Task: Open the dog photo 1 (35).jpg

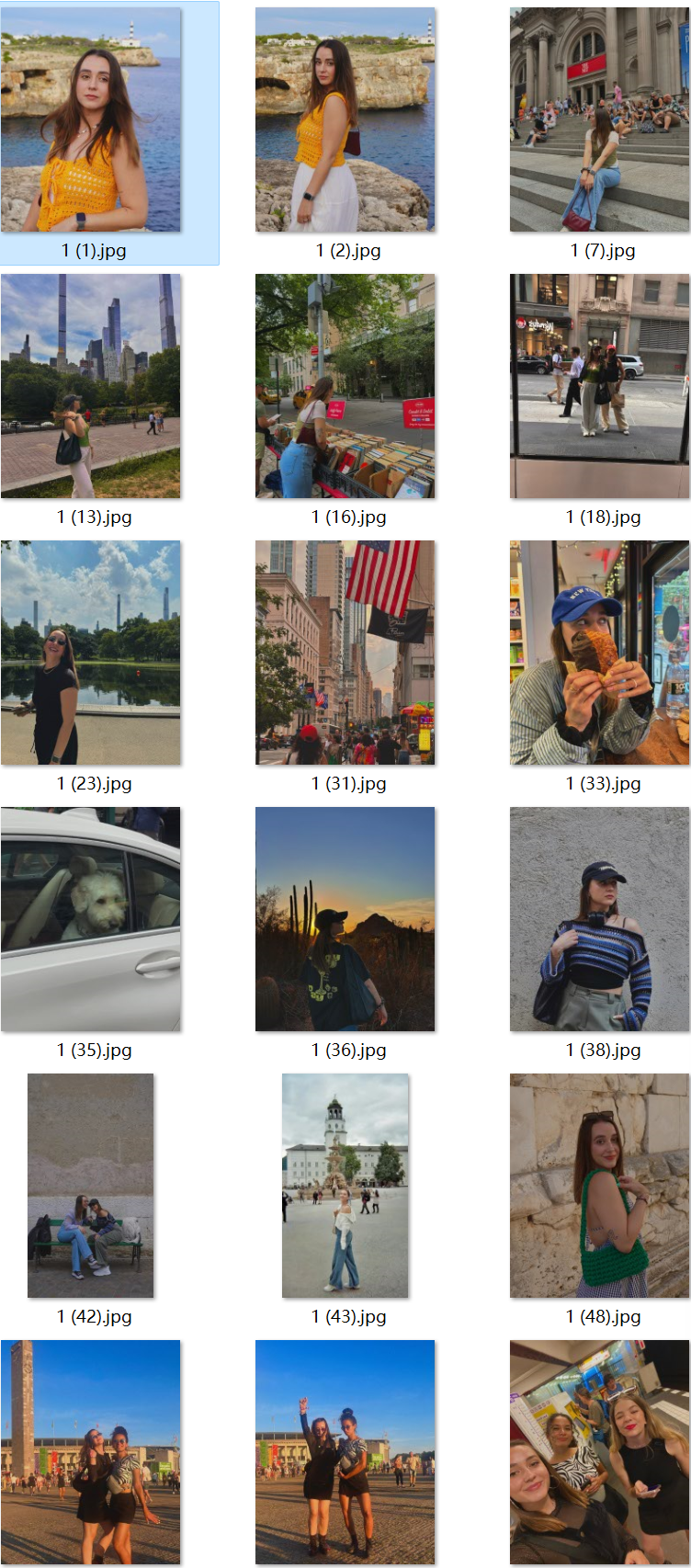Action: 91,919
